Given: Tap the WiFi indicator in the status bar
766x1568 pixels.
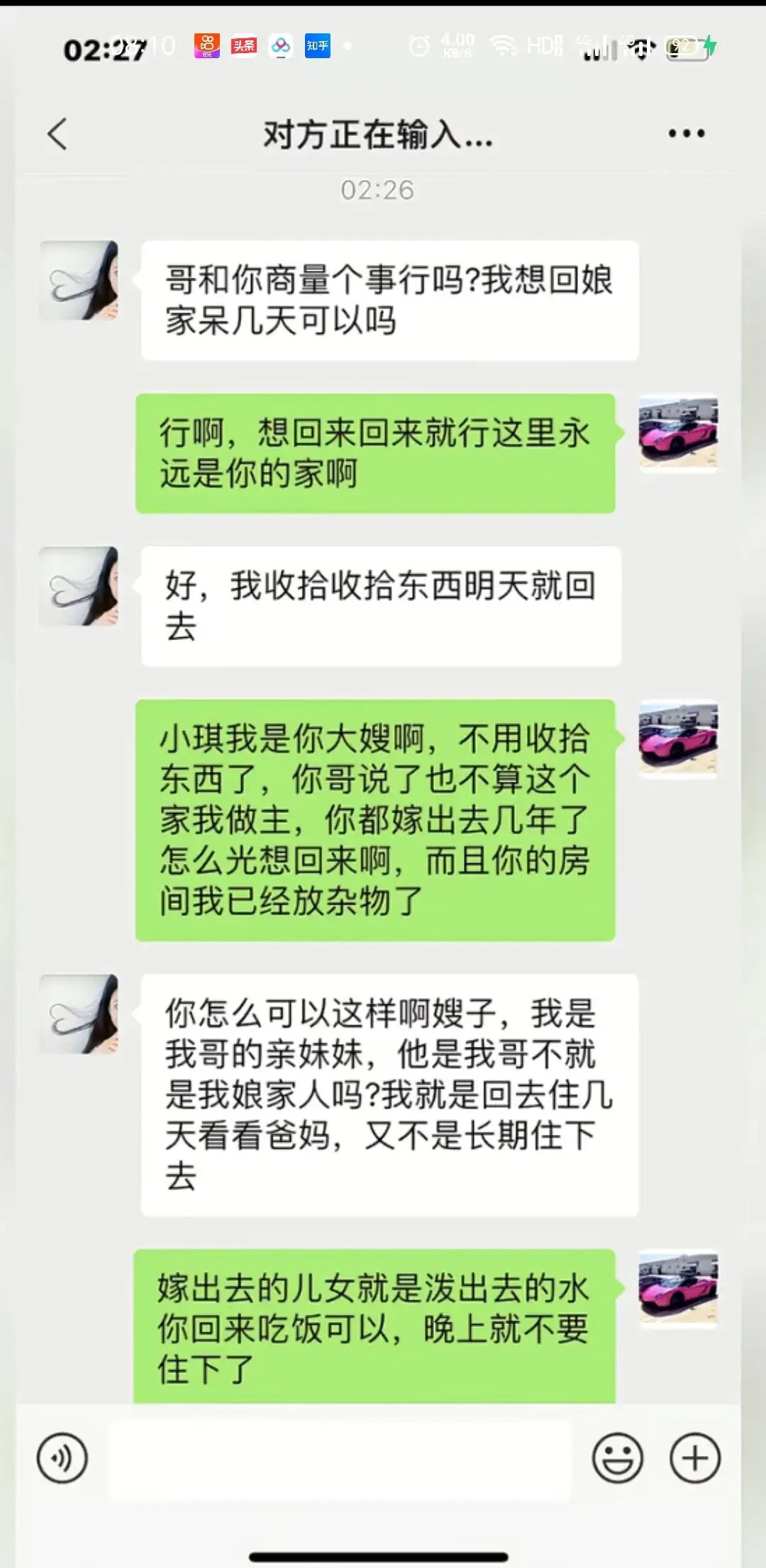Looking at the screenshot, I should 506,46.
